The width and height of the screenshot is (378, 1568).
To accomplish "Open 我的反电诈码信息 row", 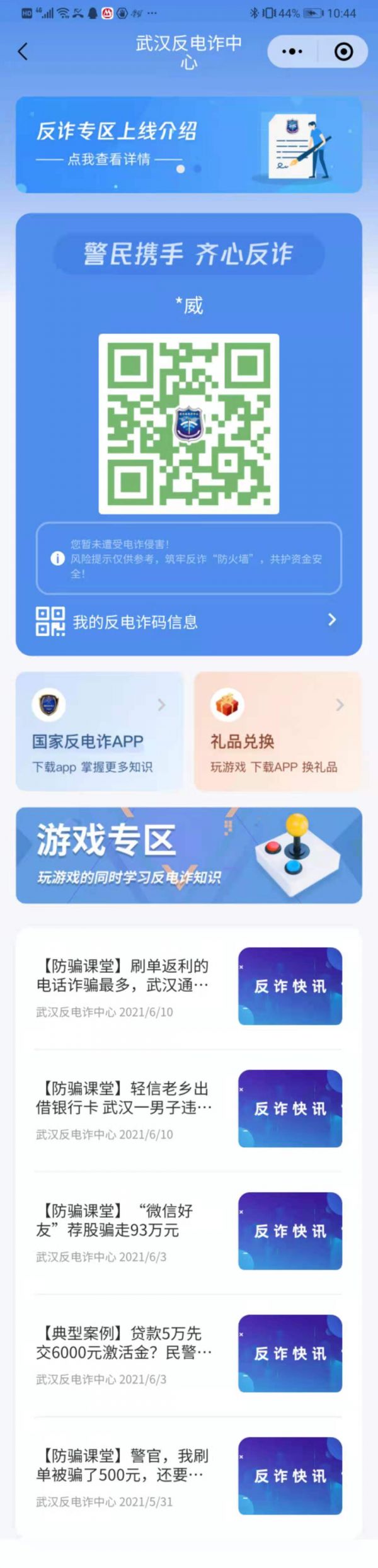I will click(x=188, y=622).
